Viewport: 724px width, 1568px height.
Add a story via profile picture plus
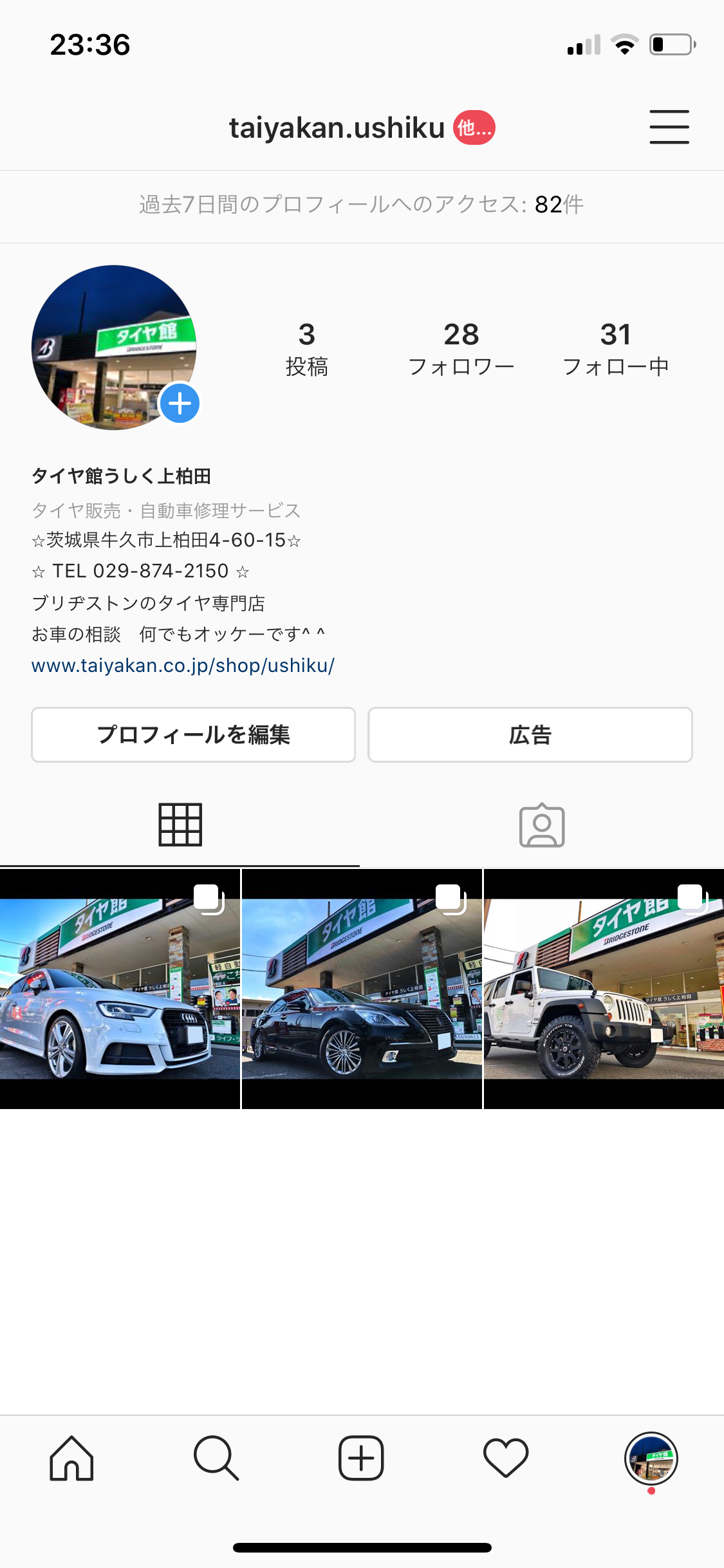click(x=180, y=404)
